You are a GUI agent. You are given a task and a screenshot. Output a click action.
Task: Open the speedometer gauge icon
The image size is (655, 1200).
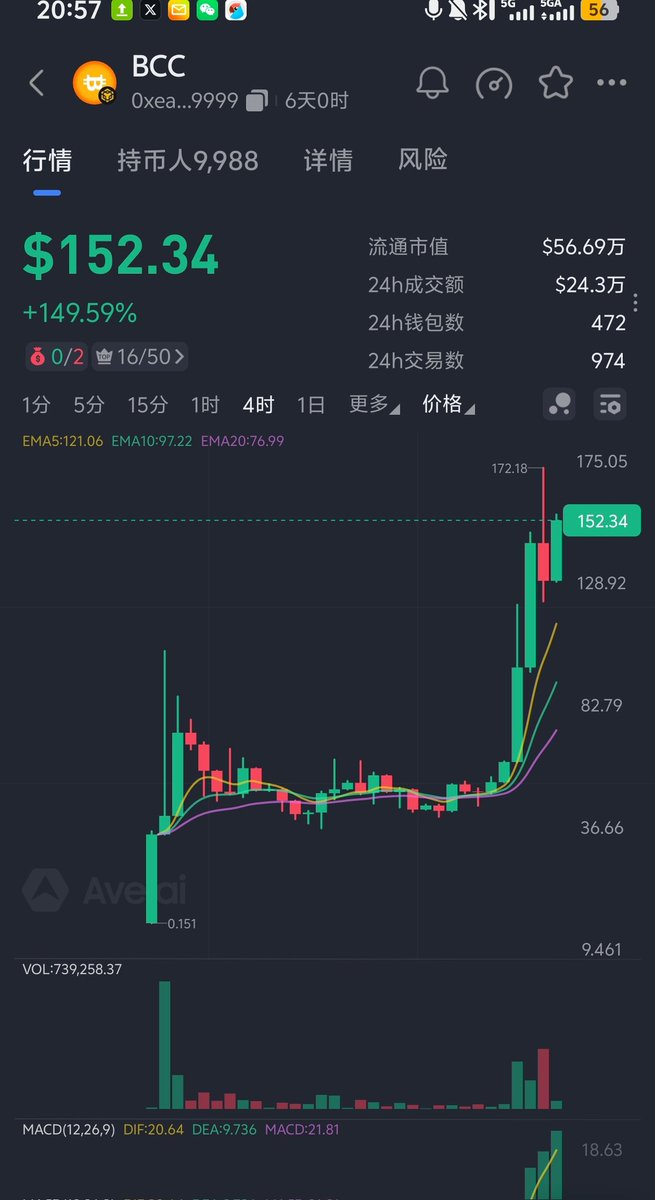pyautogui.click(x=494, y=83)
